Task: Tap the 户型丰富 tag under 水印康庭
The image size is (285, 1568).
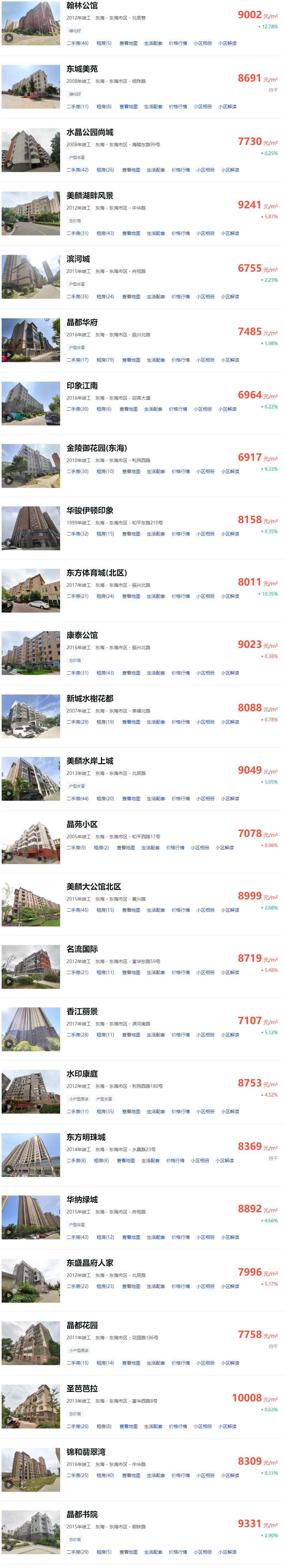Action: click(x=104, y=1099)
